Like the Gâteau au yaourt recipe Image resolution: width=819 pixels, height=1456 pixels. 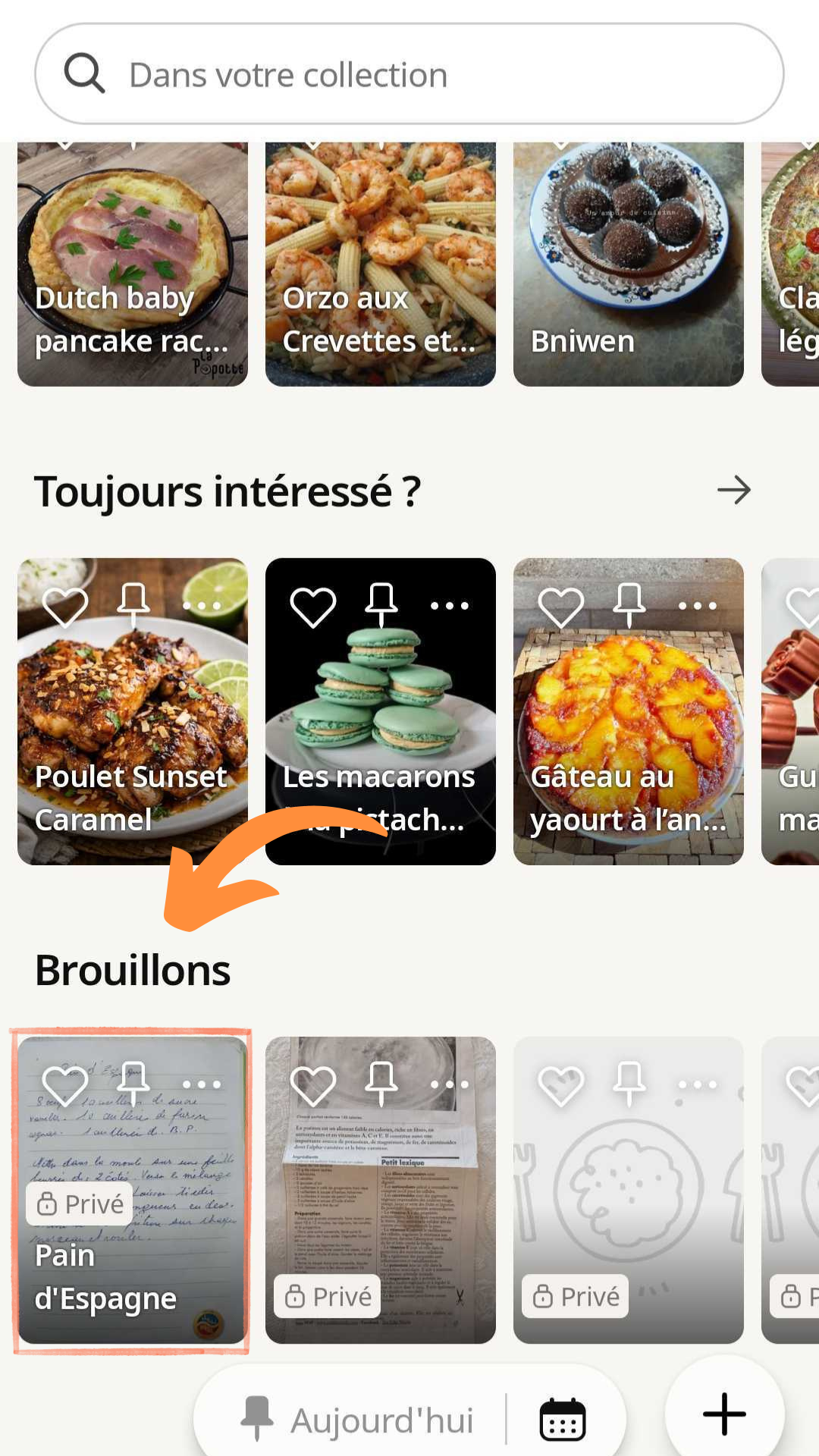pos(561,607)
